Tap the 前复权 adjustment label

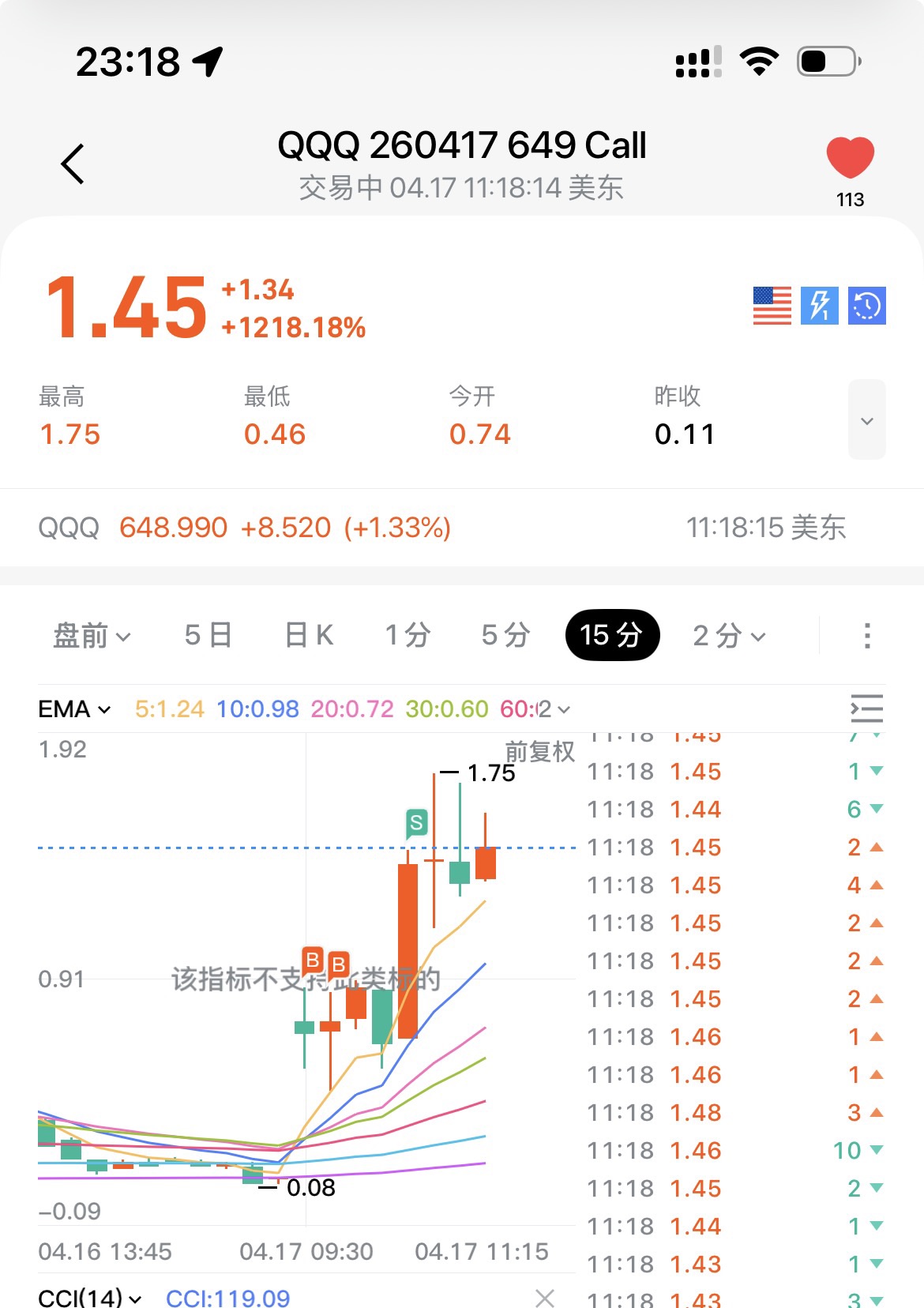coord(540,751)
